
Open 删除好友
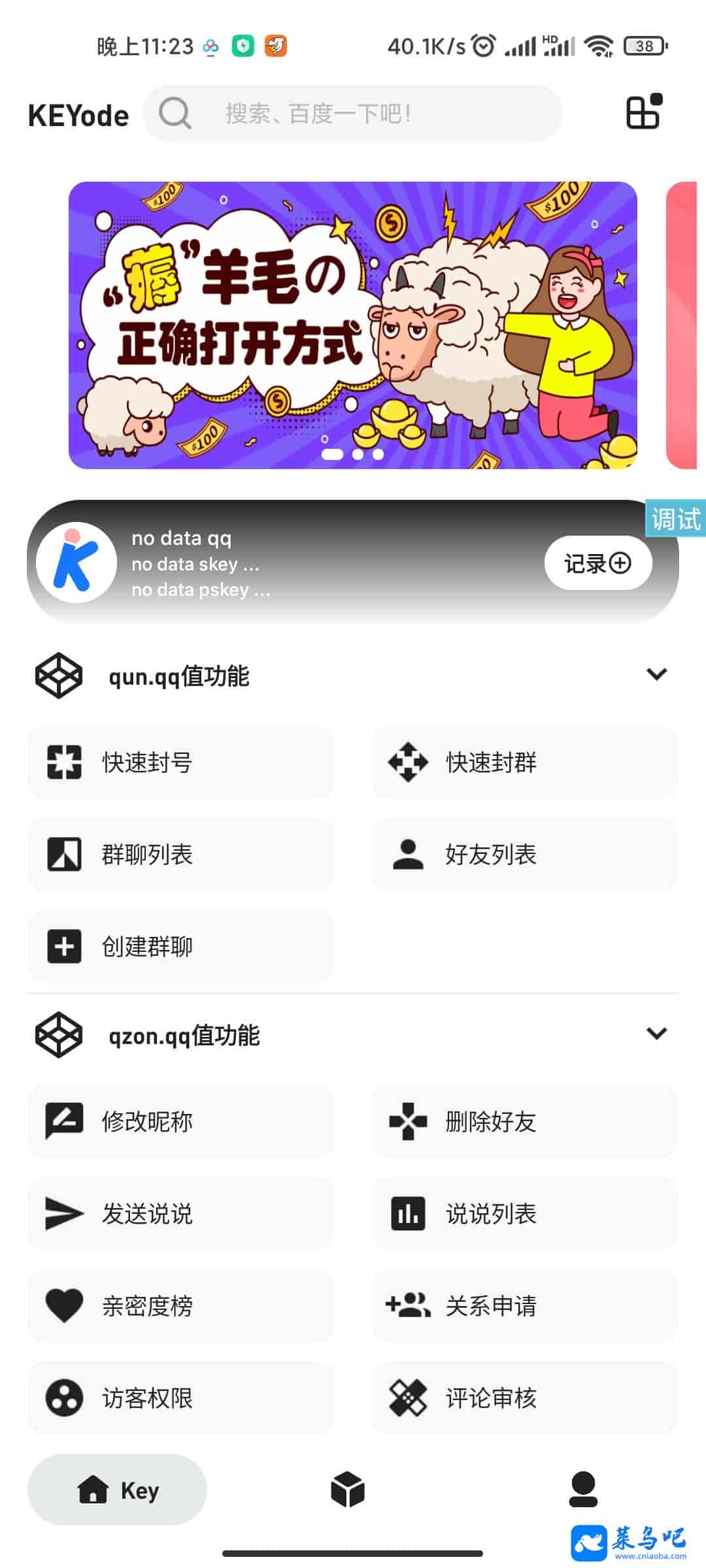[524, 1122]
